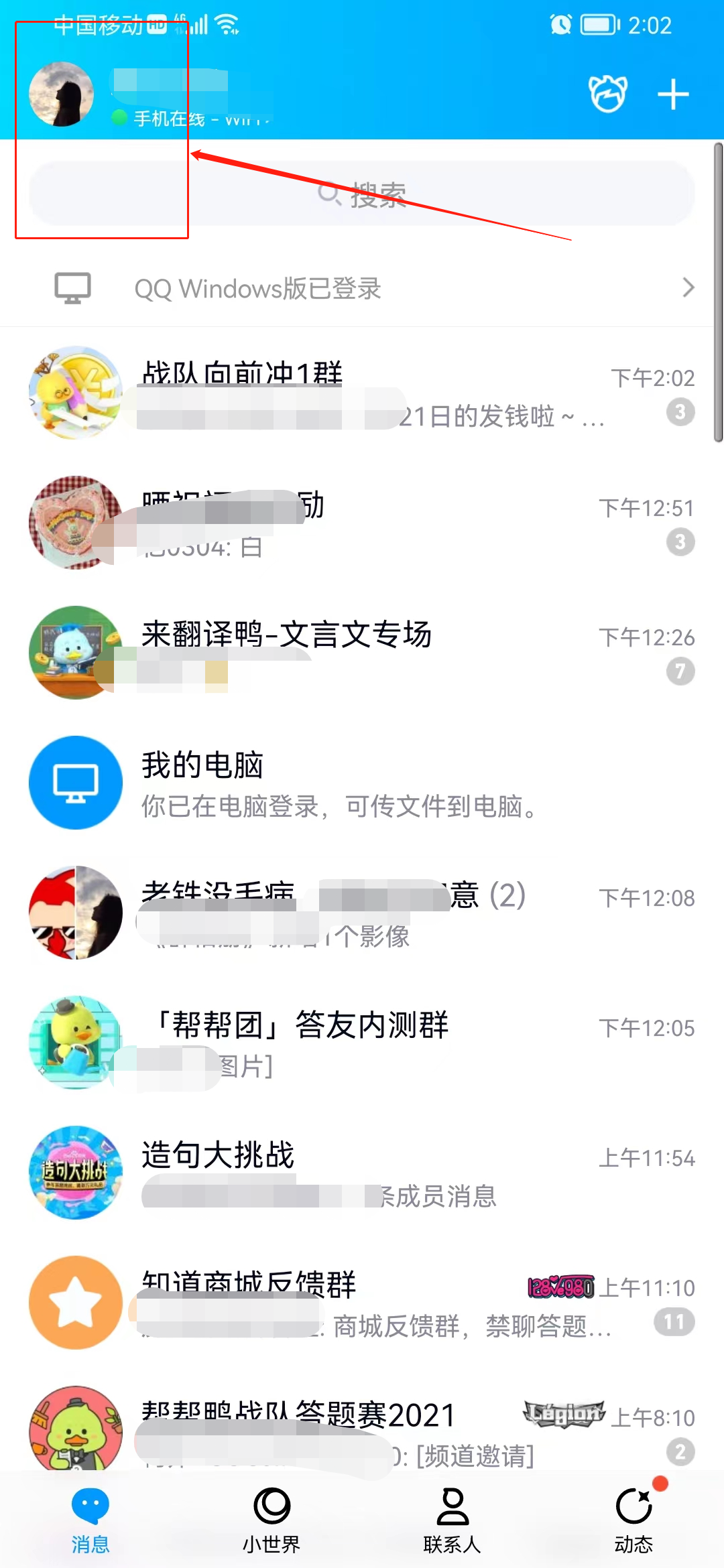
Task: Tap the 知道商城反馈群 star avatar
Action: point(75,1301)
